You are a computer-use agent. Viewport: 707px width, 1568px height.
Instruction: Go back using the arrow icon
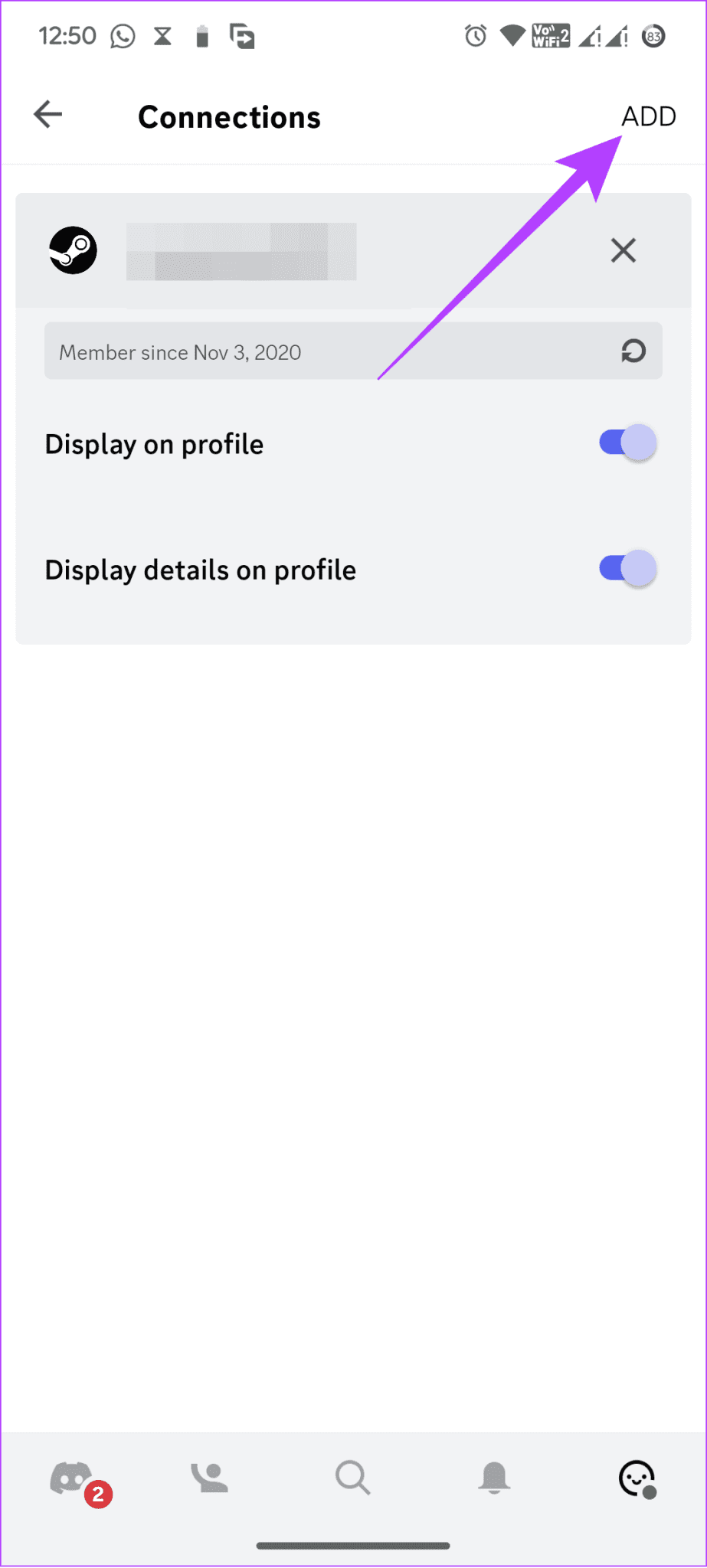pyautogui.click(x=47, y=114)
